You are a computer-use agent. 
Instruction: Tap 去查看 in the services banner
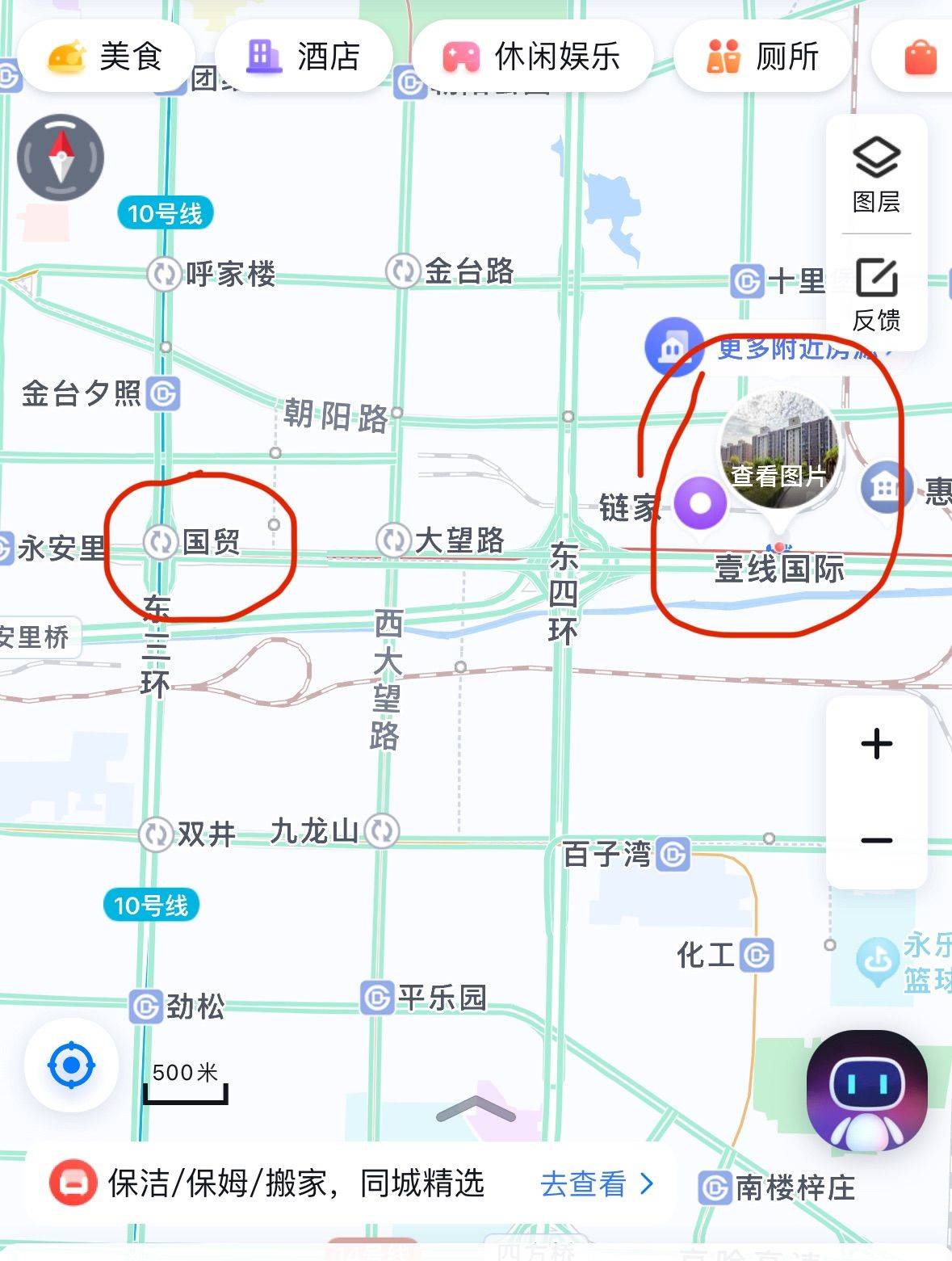pos(596,1184)
